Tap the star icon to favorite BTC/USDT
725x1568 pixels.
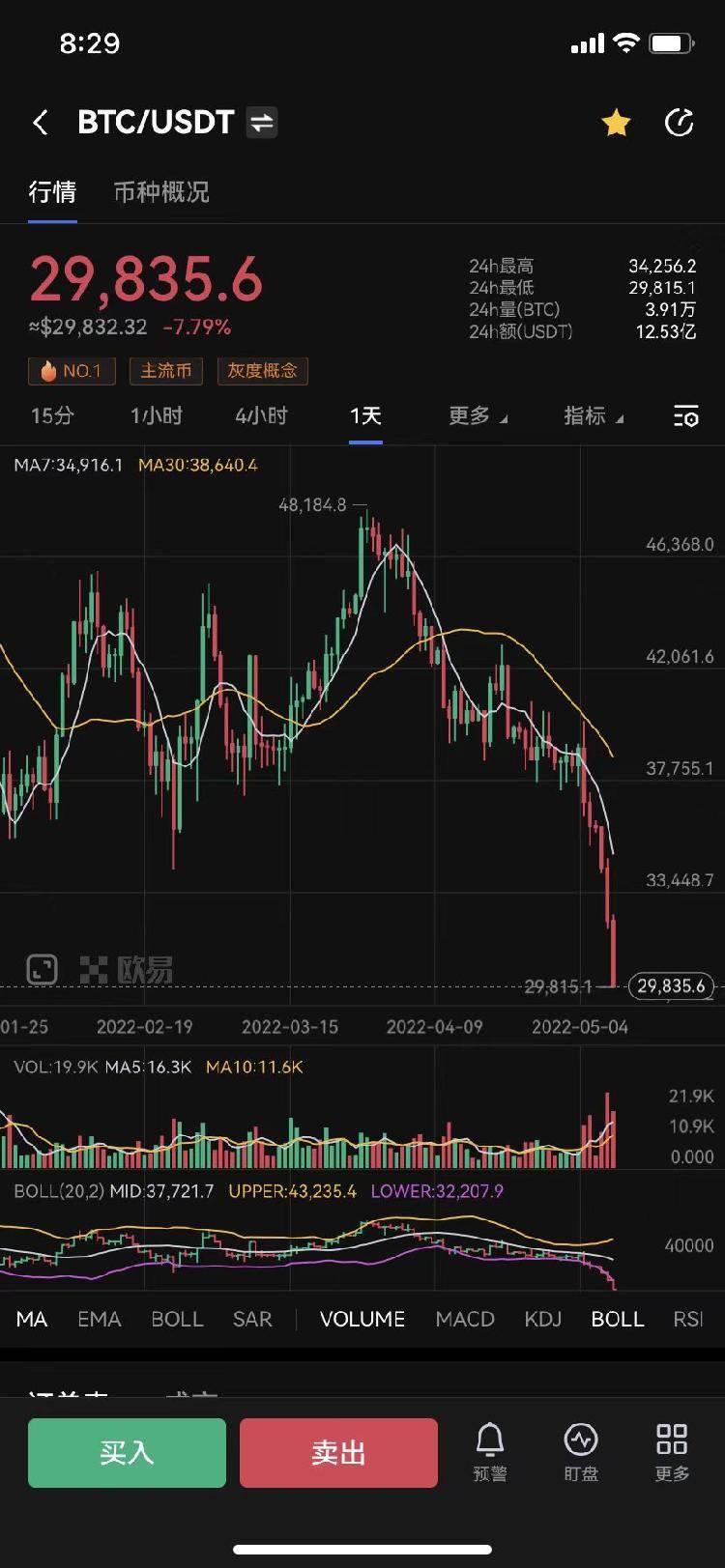click(x=615, y=123)
